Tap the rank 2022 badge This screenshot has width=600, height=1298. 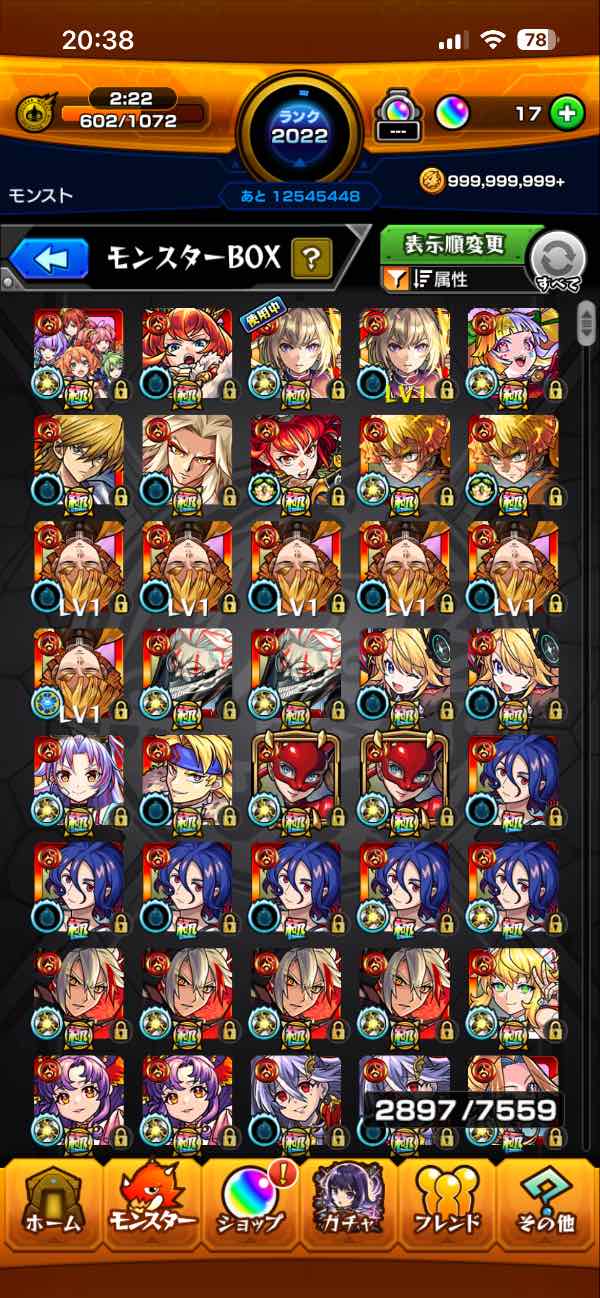[299, 129]
